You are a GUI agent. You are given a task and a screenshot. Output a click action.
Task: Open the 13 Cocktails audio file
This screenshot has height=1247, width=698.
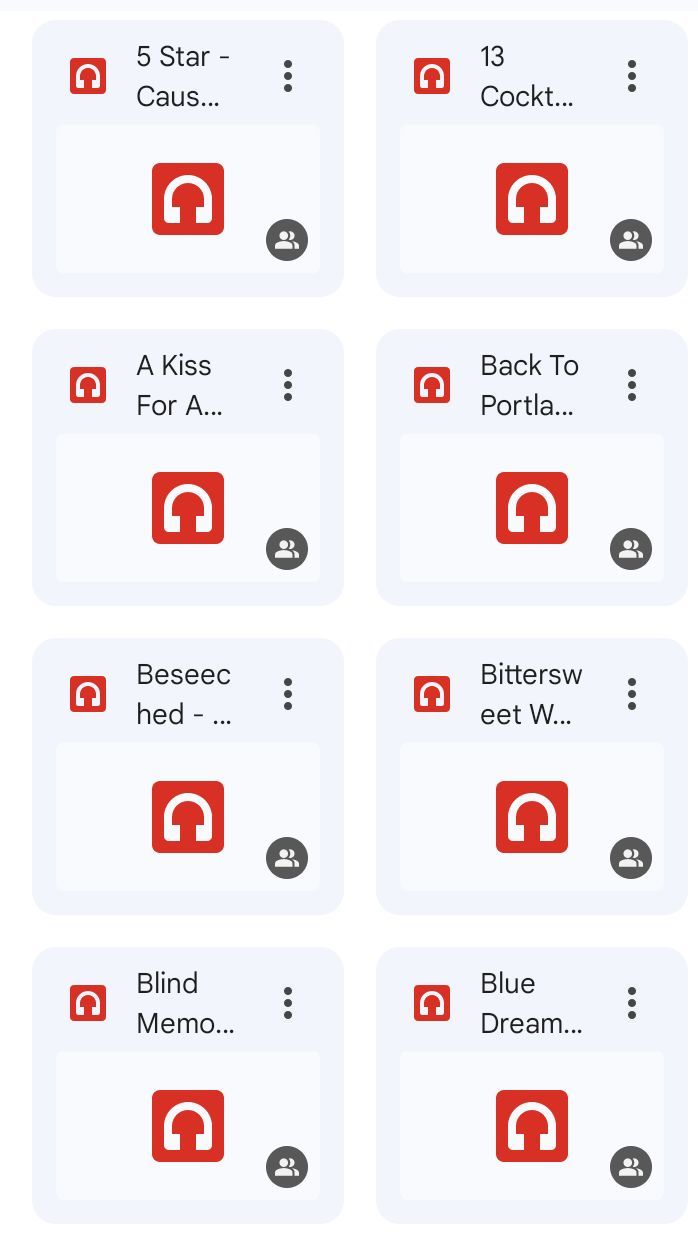pos(531,199)
